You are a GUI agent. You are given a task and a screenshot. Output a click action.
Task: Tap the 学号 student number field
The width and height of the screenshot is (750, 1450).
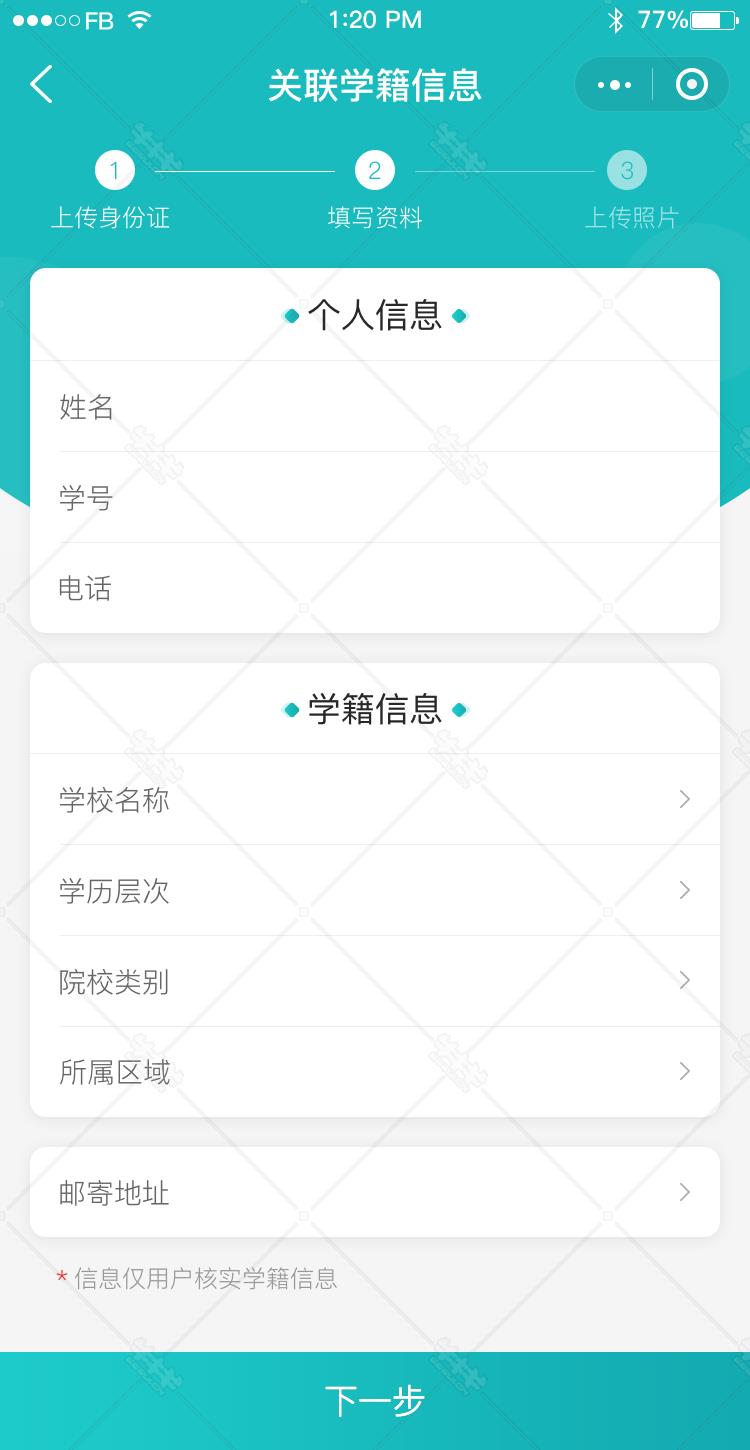375,497
